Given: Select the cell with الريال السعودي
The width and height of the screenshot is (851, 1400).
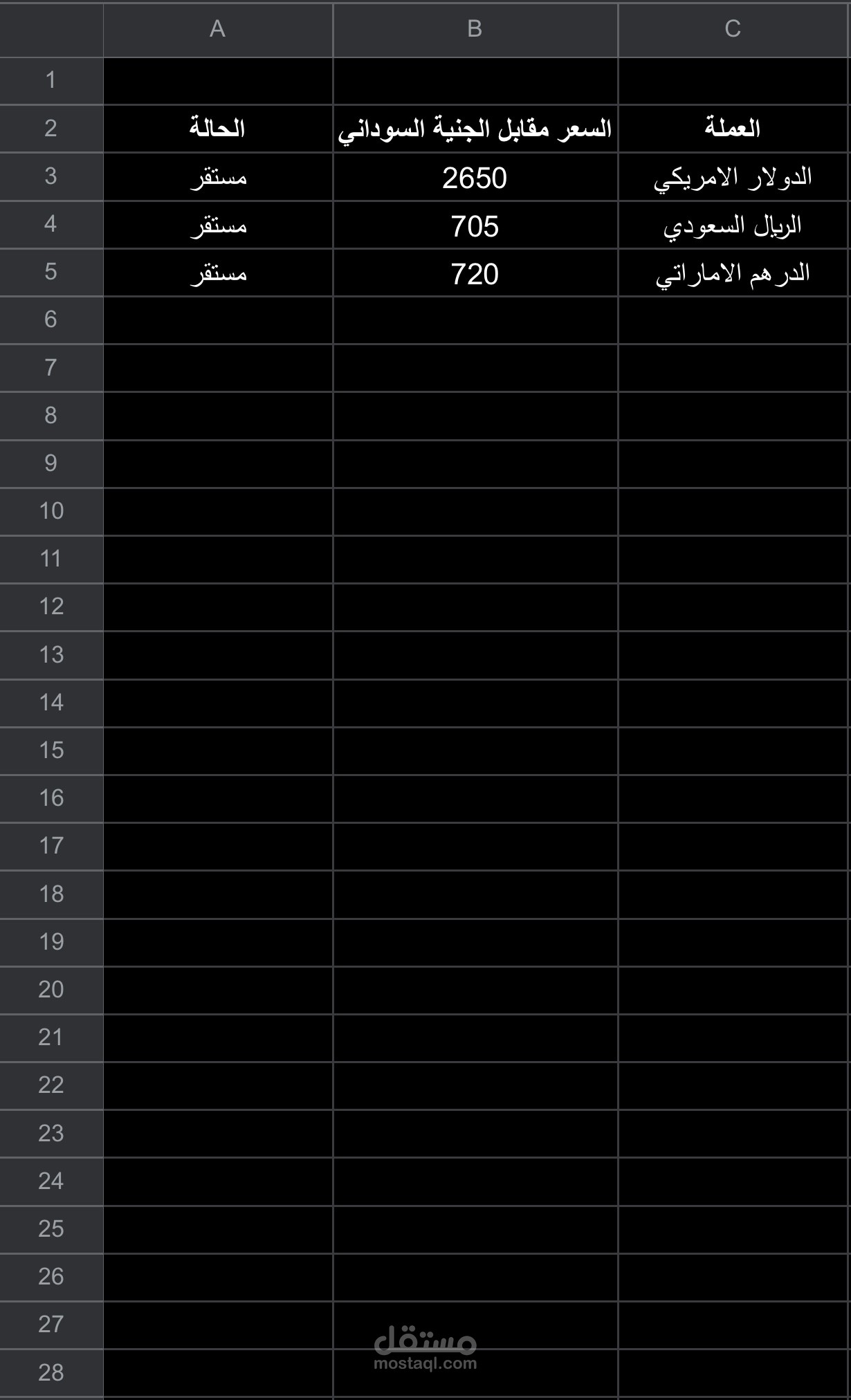Looking at the screenshot, I should [733, 226].
